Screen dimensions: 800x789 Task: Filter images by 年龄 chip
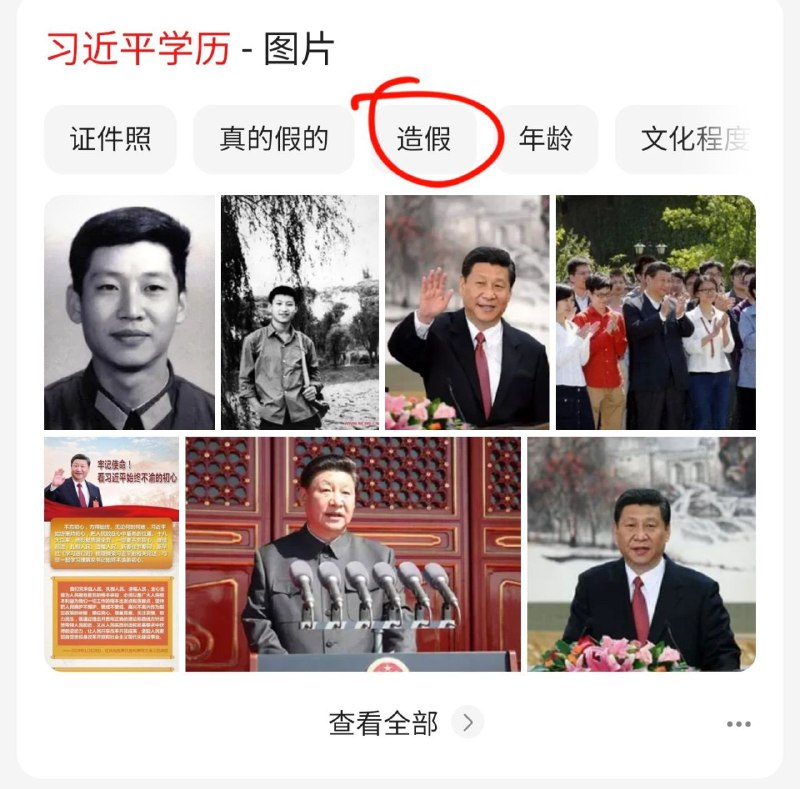(x=546, y=139)
